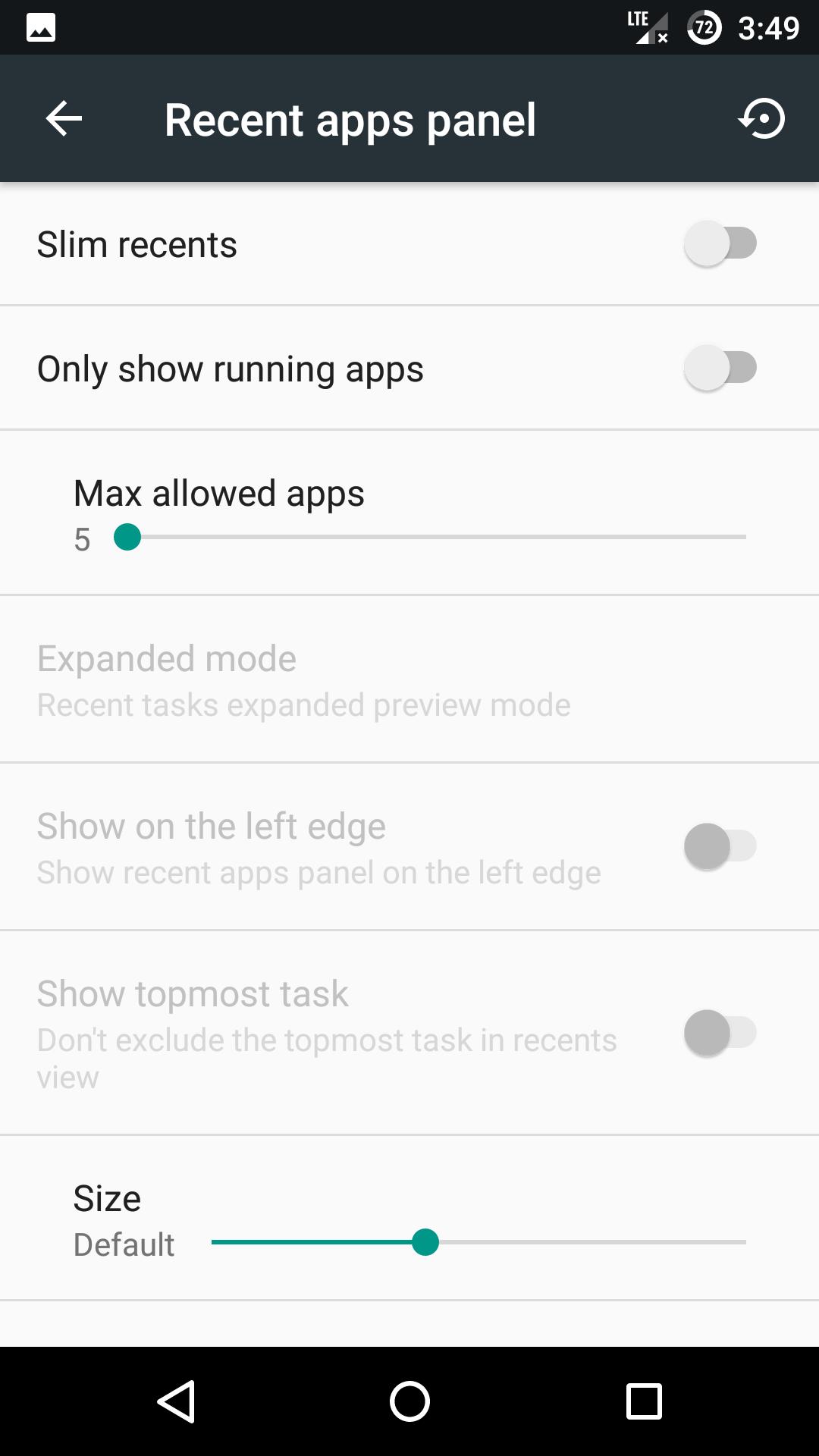Enable the Slim recents switch

(720, 244)
